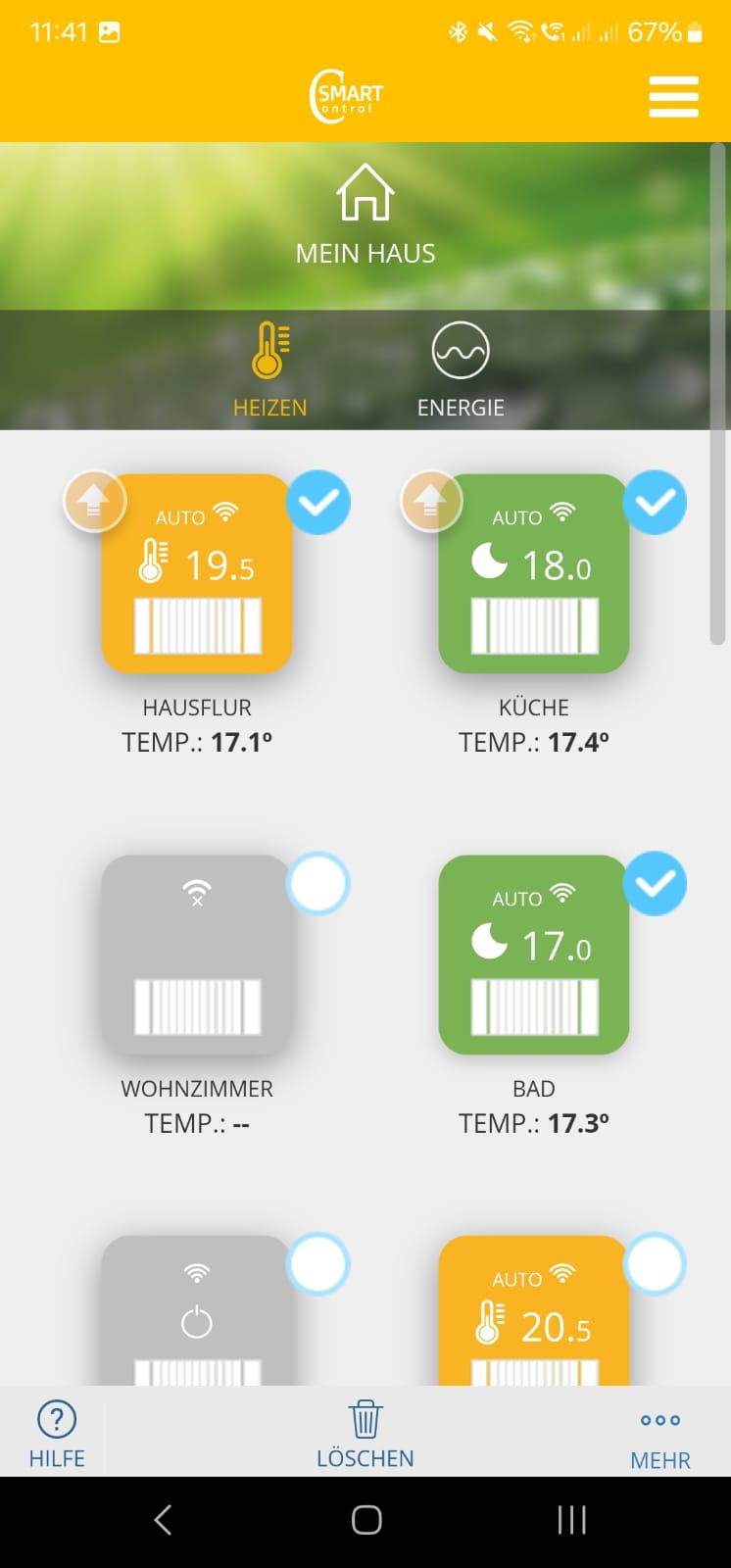Open the Mehr options
The height and width of the screenshot is (1568, 731).
pos(660,1439)
